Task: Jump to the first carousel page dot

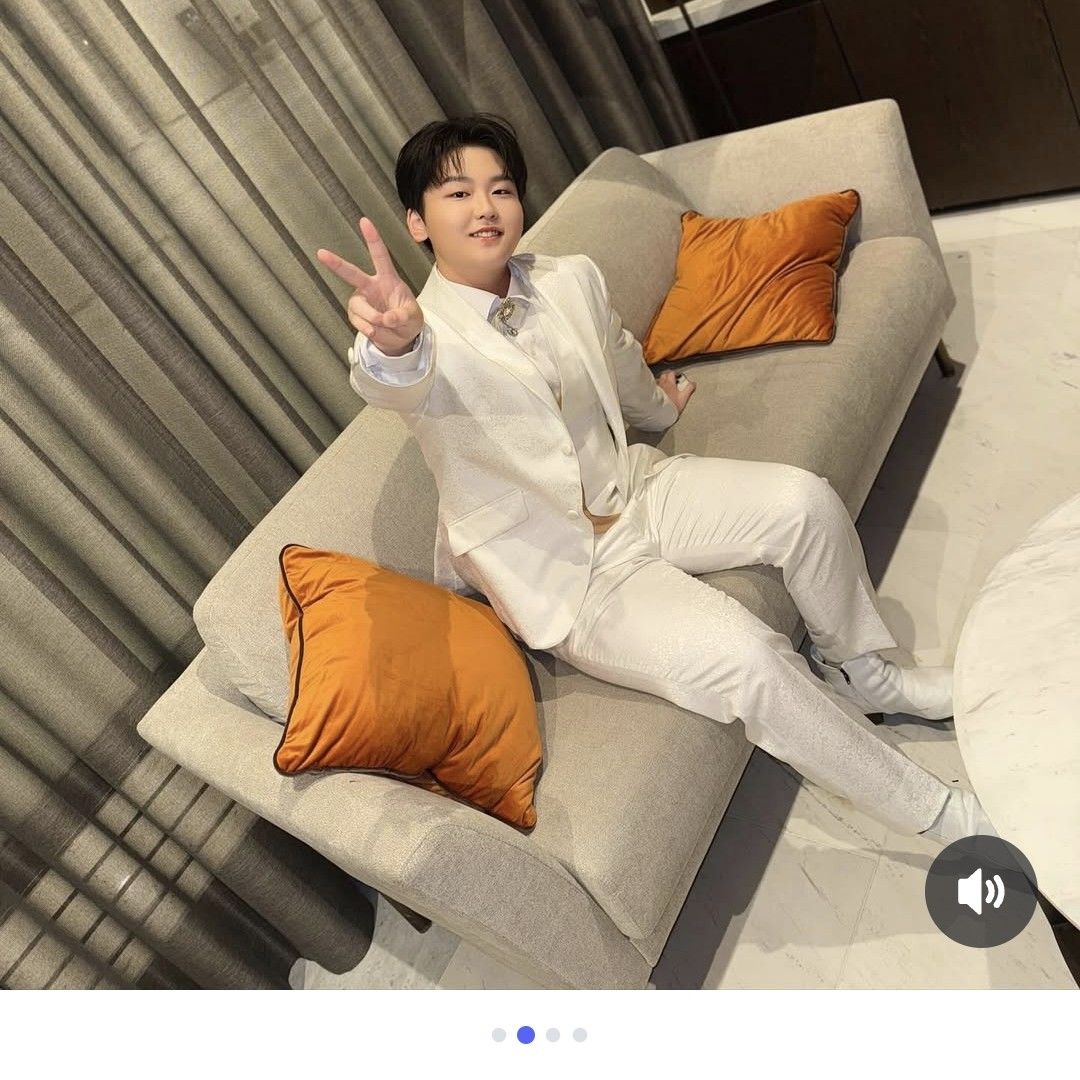Action: click(499, 1035)
